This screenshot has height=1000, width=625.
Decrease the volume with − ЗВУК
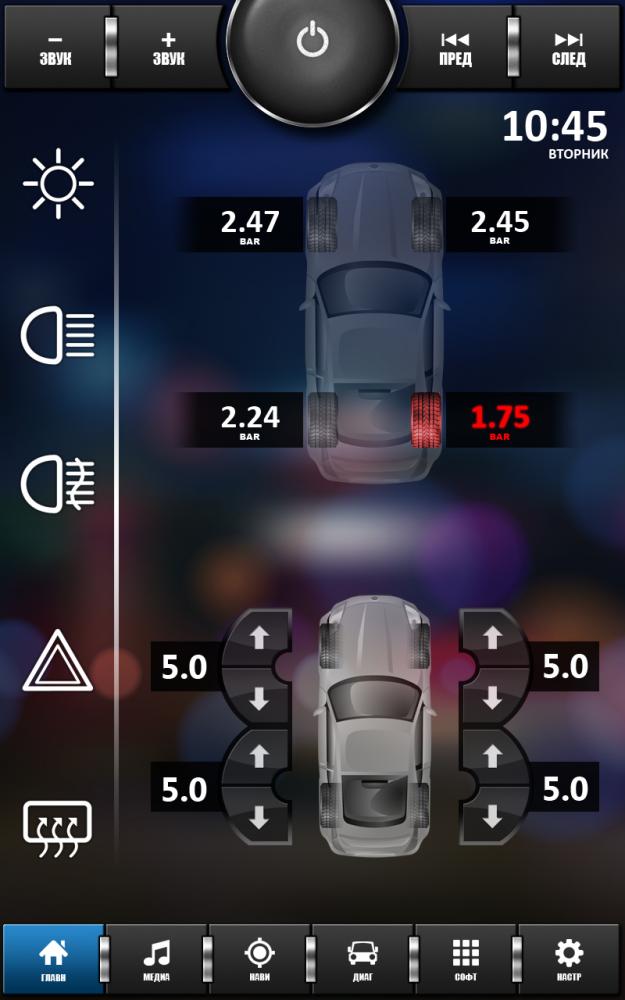tap(55, 48)
